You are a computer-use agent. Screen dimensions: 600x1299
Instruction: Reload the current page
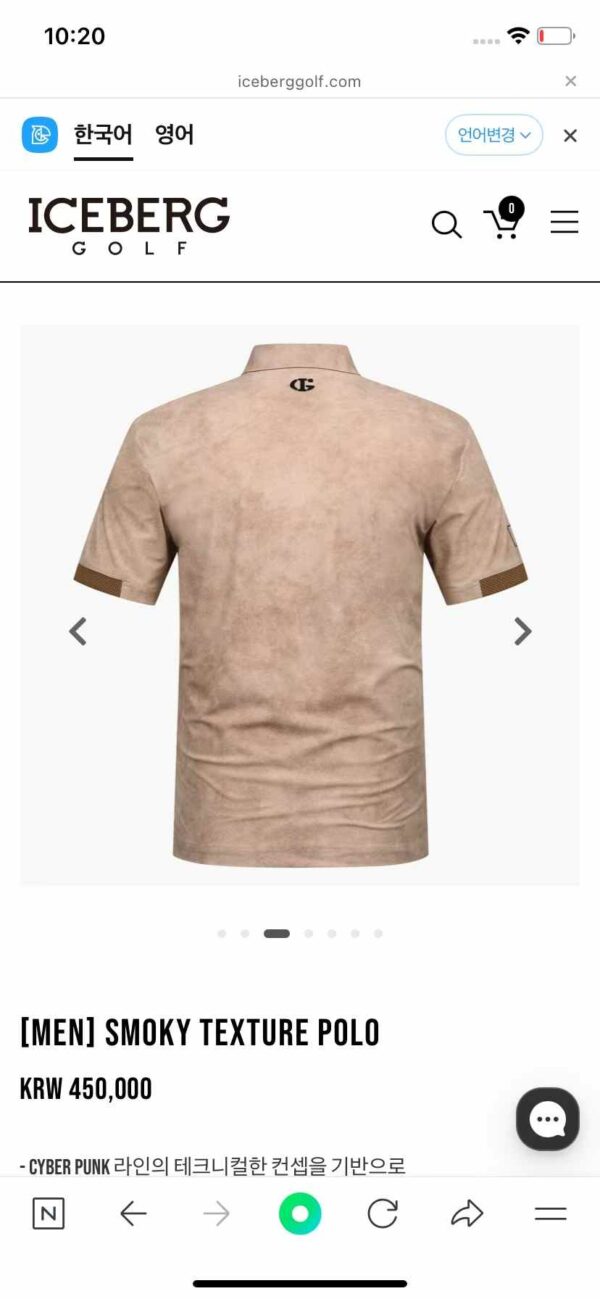point(383,1214)
